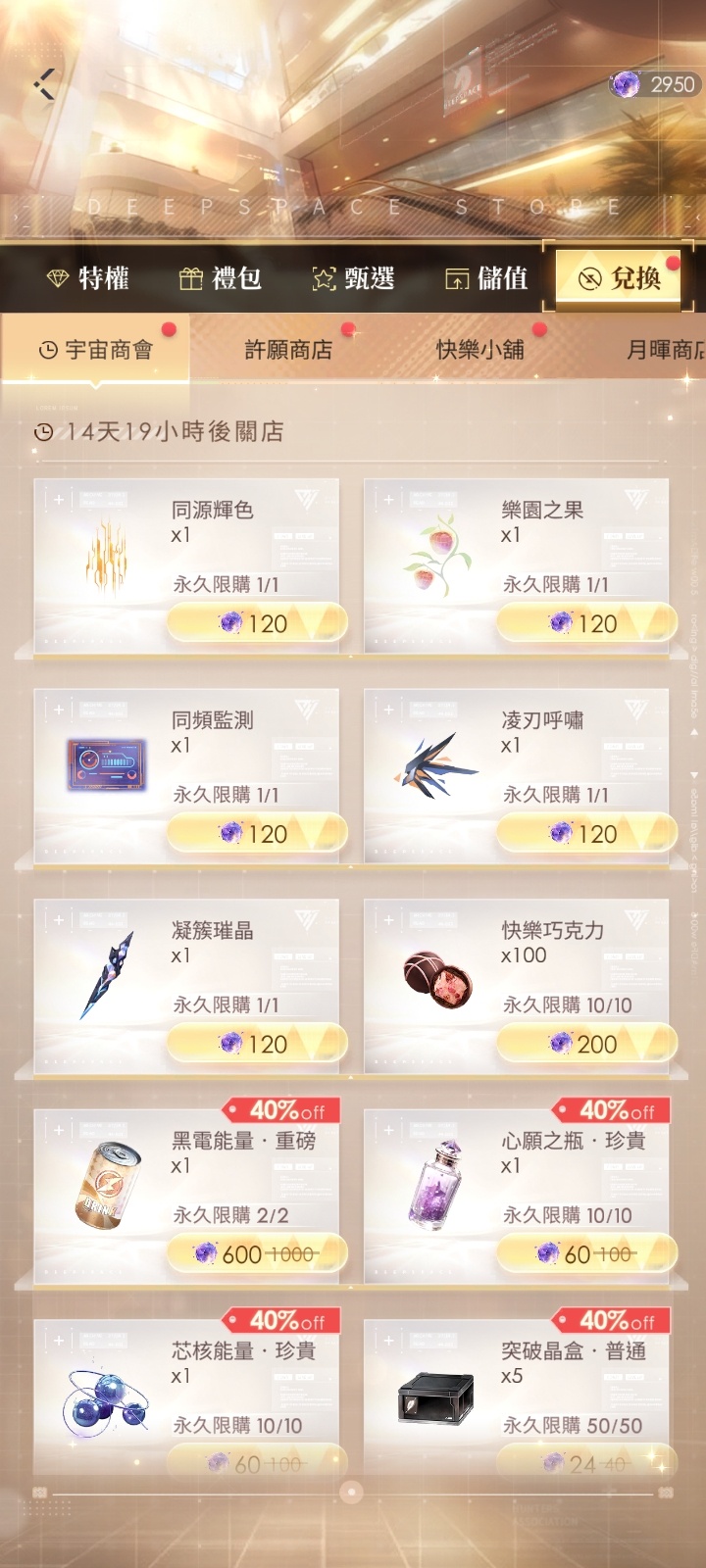Buy 樂園之果 for 120
706x1568 pixels.
586,623
